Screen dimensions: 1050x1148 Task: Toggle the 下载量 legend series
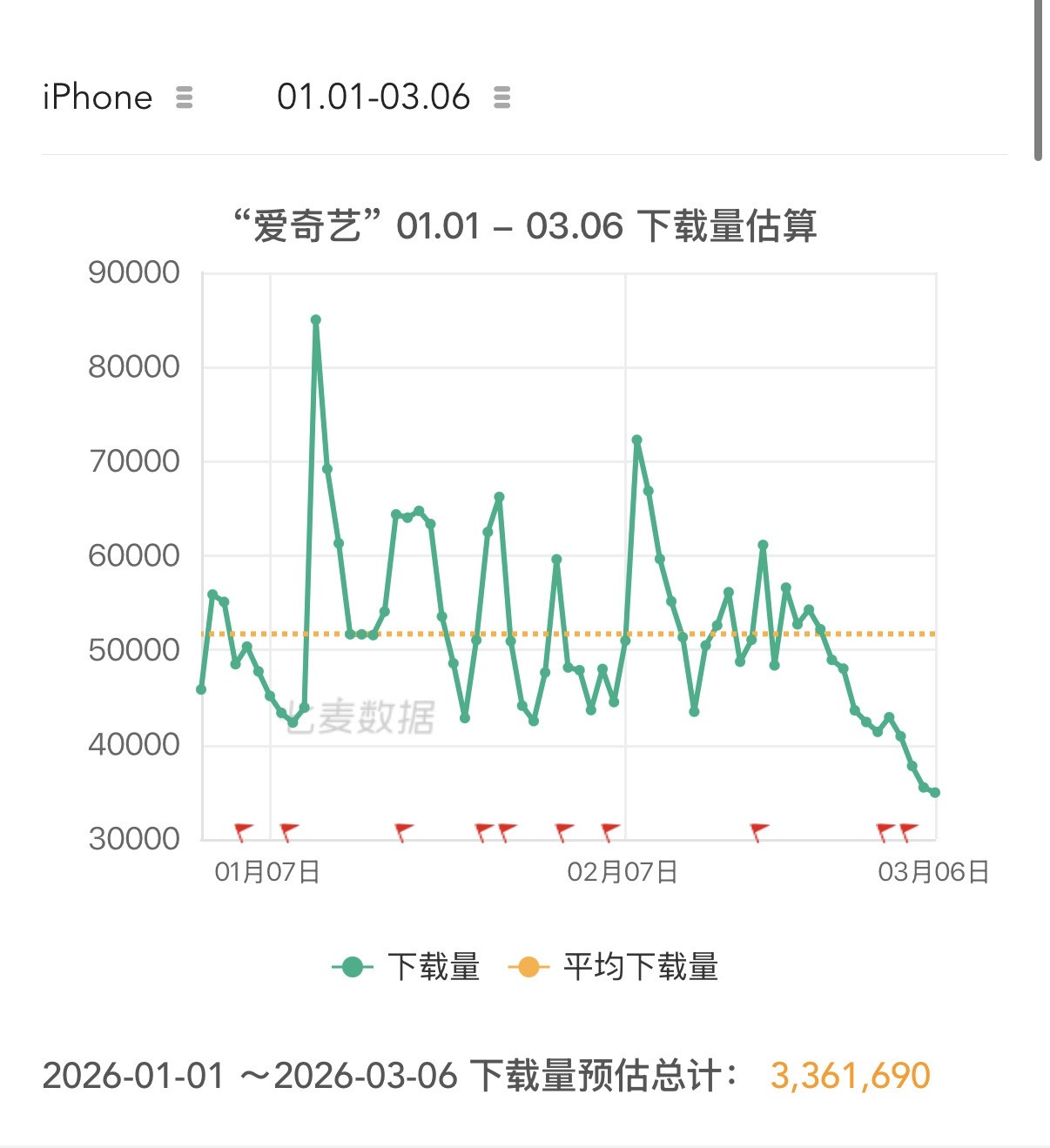point(406,967)
